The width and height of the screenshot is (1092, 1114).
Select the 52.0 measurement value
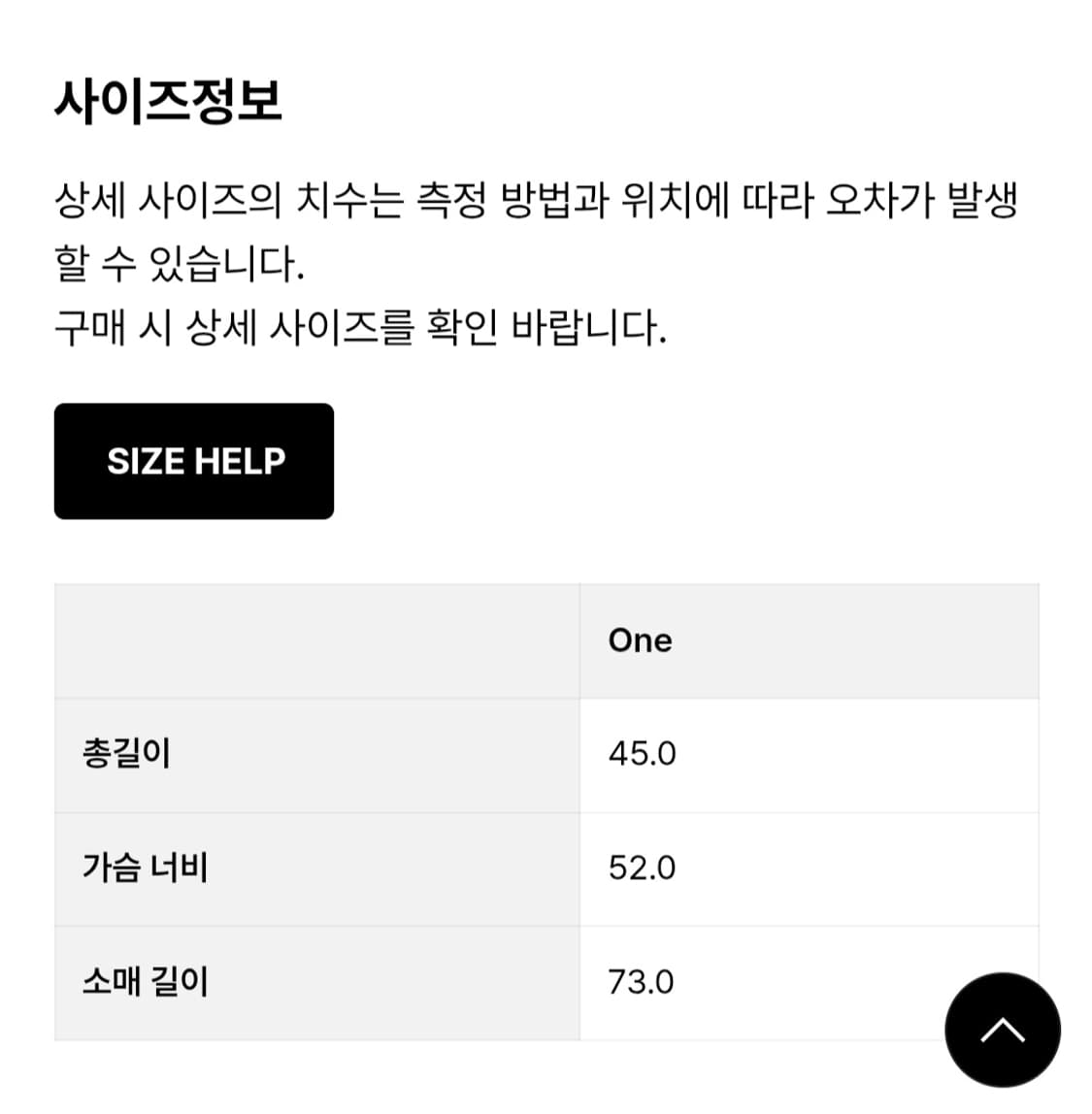coord(642,867)
